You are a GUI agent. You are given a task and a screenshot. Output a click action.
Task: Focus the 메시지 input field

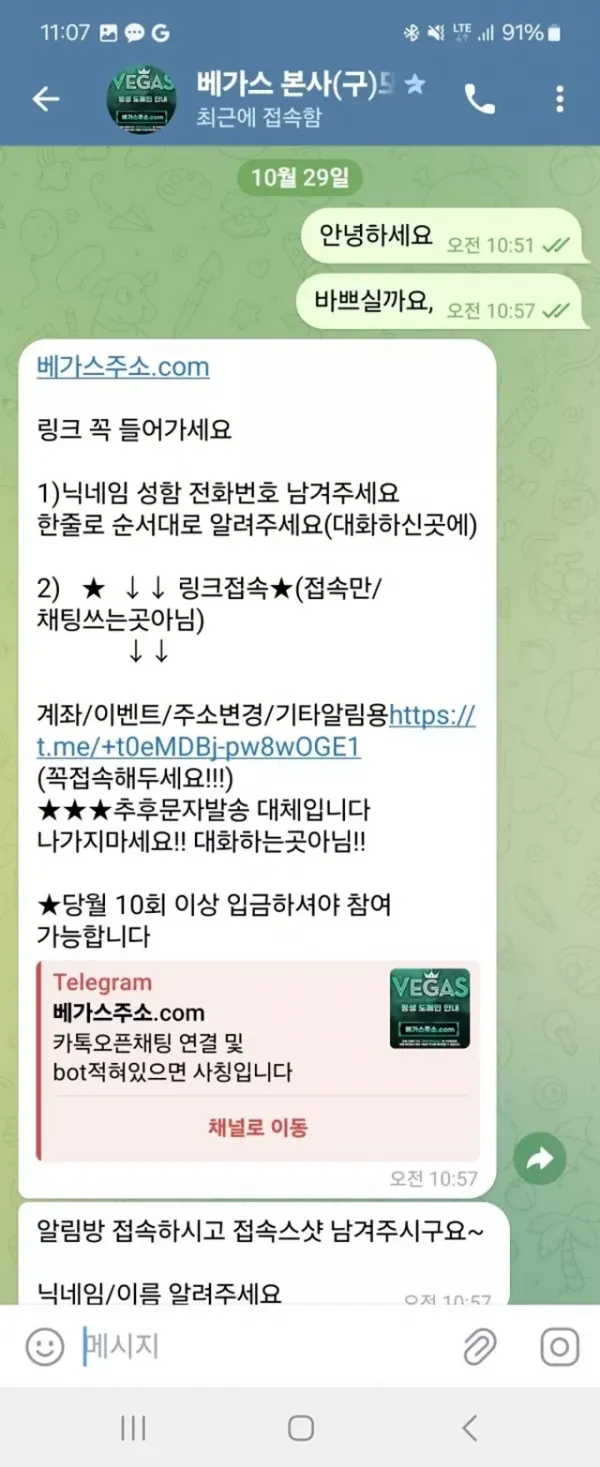[x=260, y=1347]
